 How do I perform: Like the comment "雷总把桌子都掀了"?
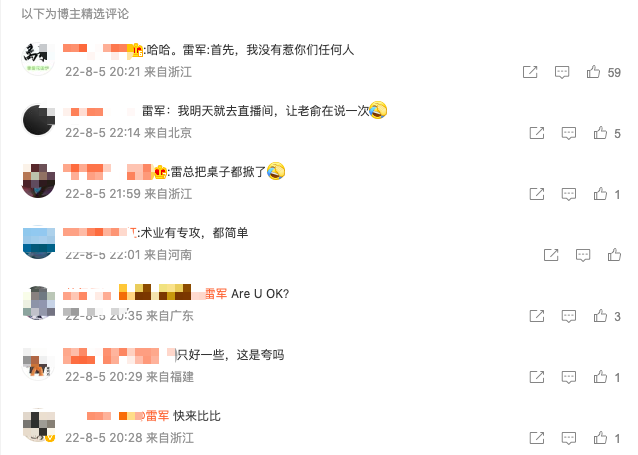(x=600, y=194)
